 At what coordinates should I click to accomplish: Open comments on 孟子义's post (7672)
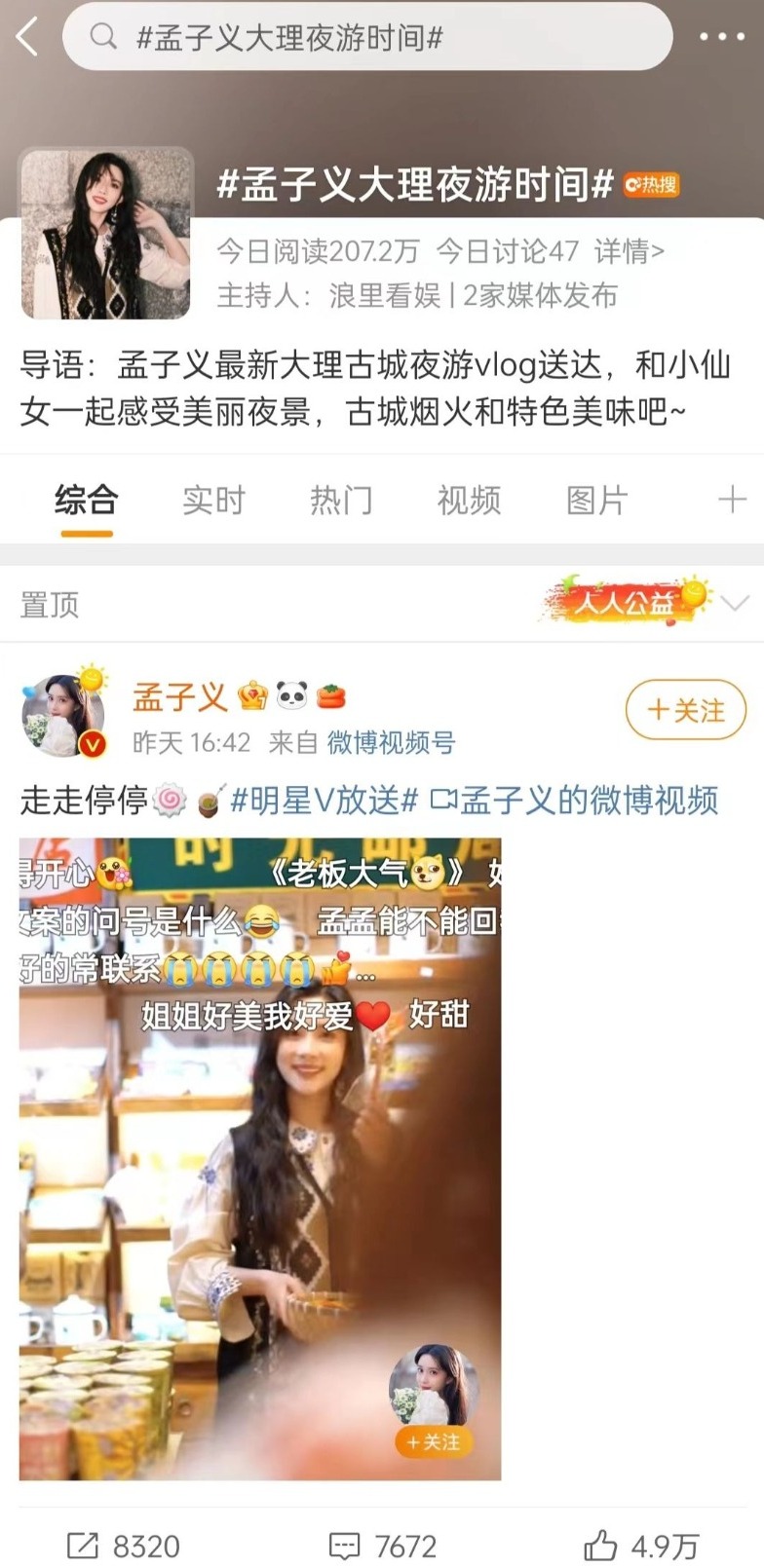click(x=383, y=1546)
